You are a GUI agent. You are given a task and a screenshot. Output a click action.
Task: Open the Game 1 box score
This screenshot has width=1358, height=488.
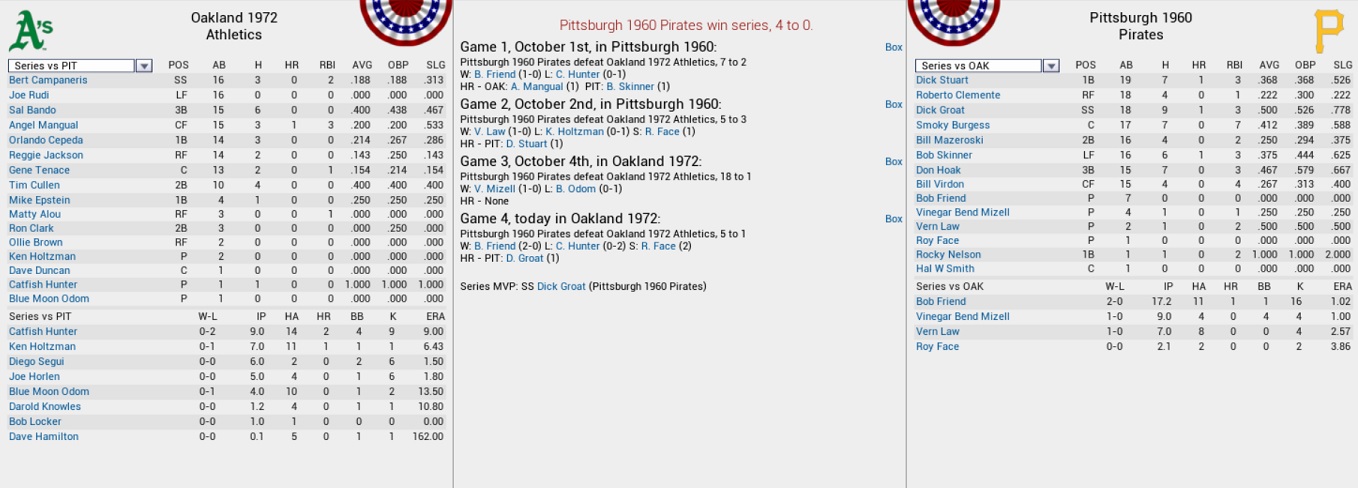tap(893, 47)
